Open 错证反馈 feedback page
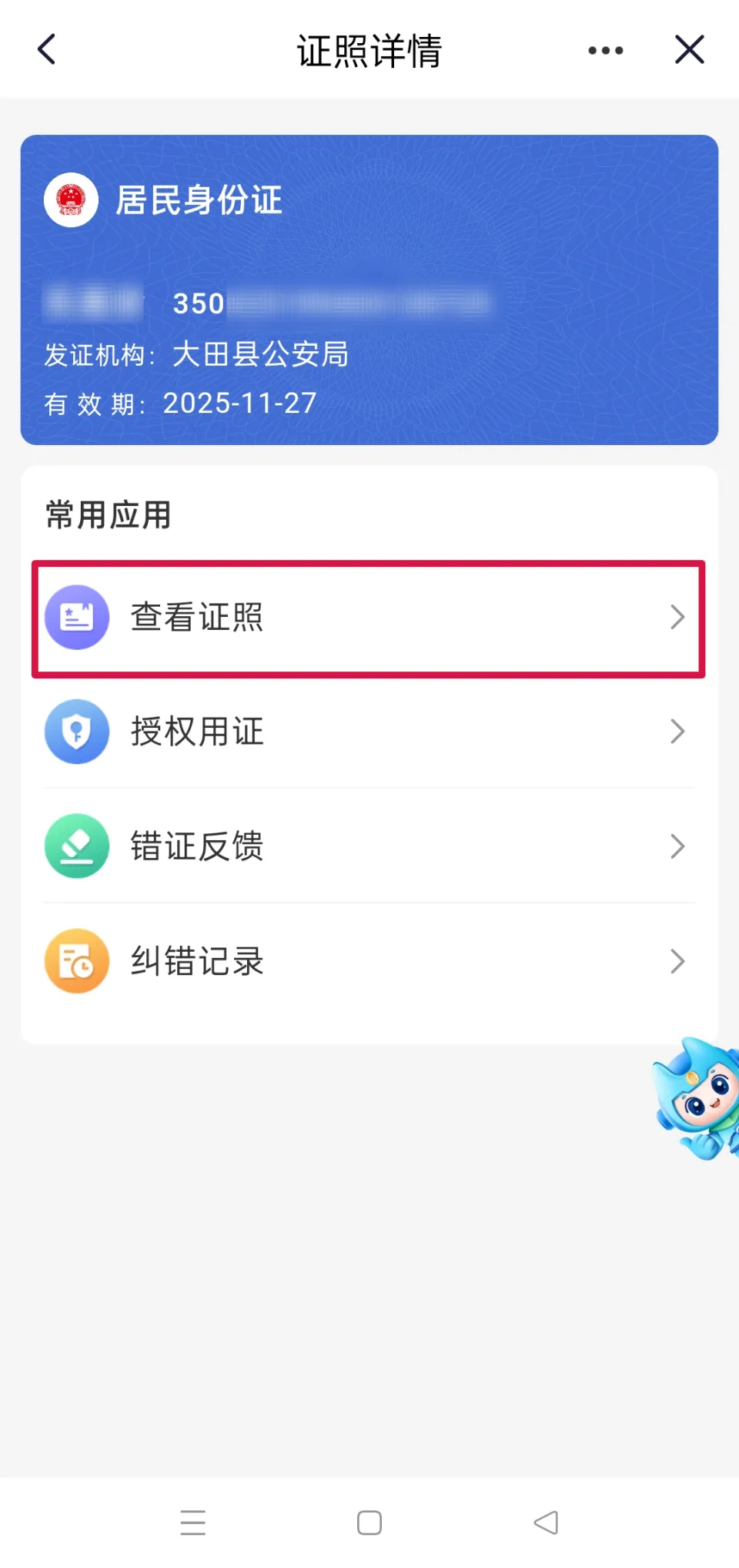The image size is (739, 1568). 368,846
